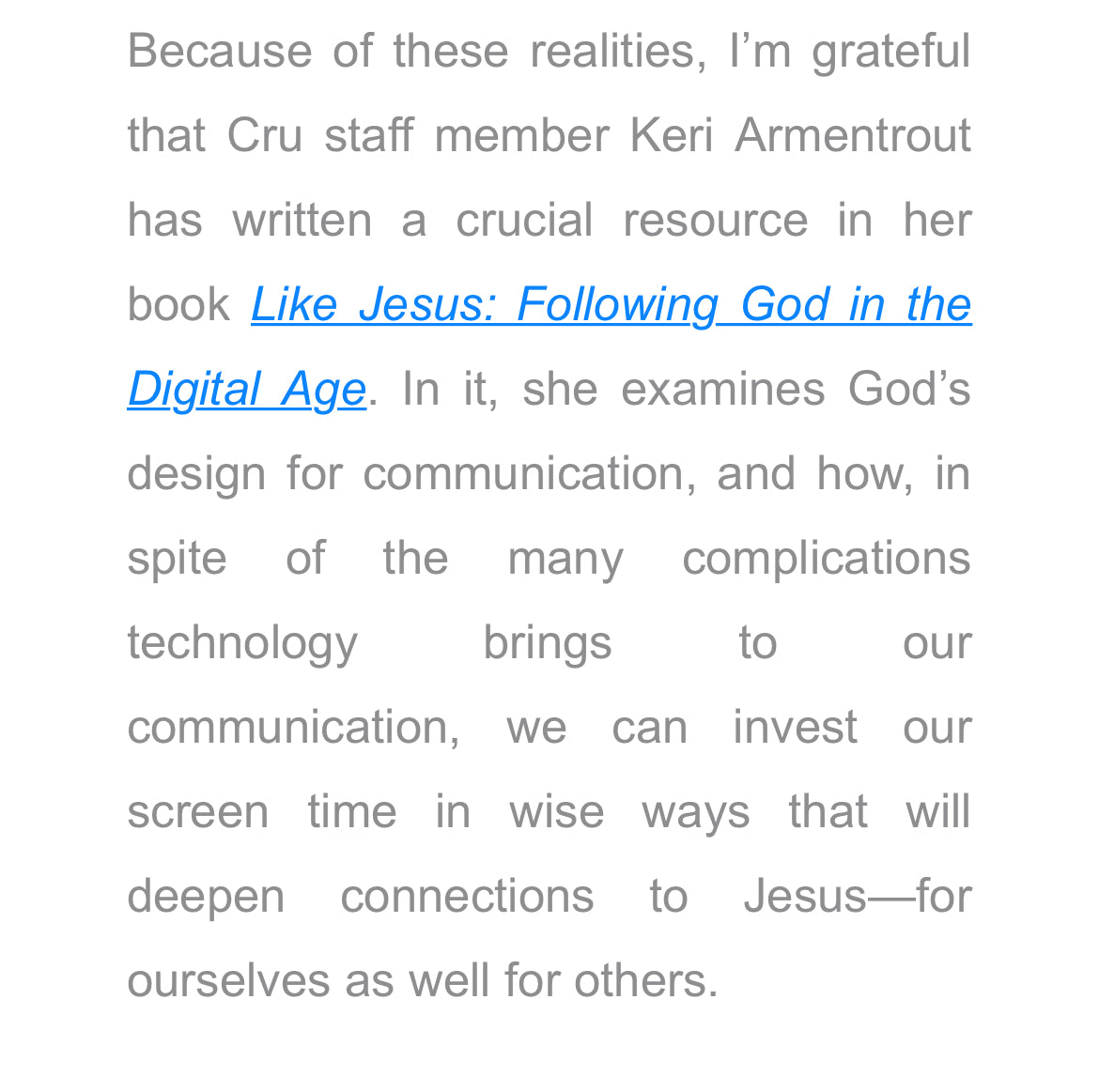
Task: Open the Like Jesus: Following God book link
Action: tap(610, 305)
